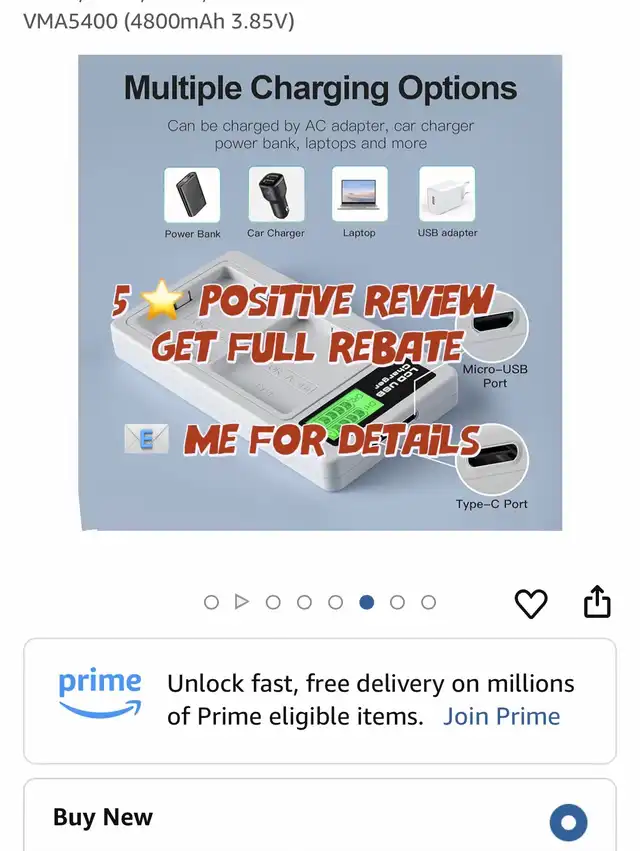Open the product image full view
The width and height of the screenshot is (640, 851).
pyautogui.click(x=320, y=292)
